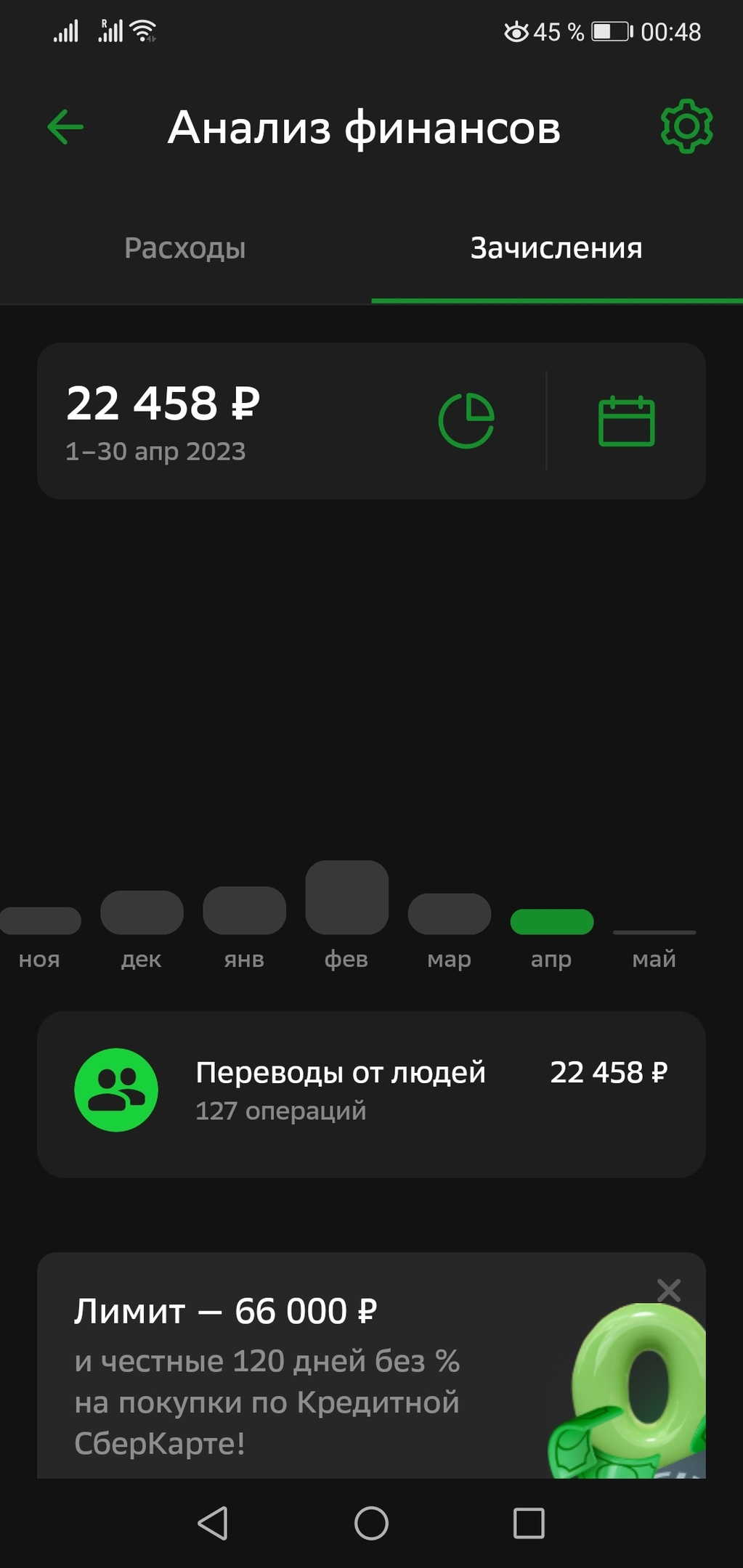
Task: Dismiss the Кредитная СберКарта banner
Action: [668, 1291]
